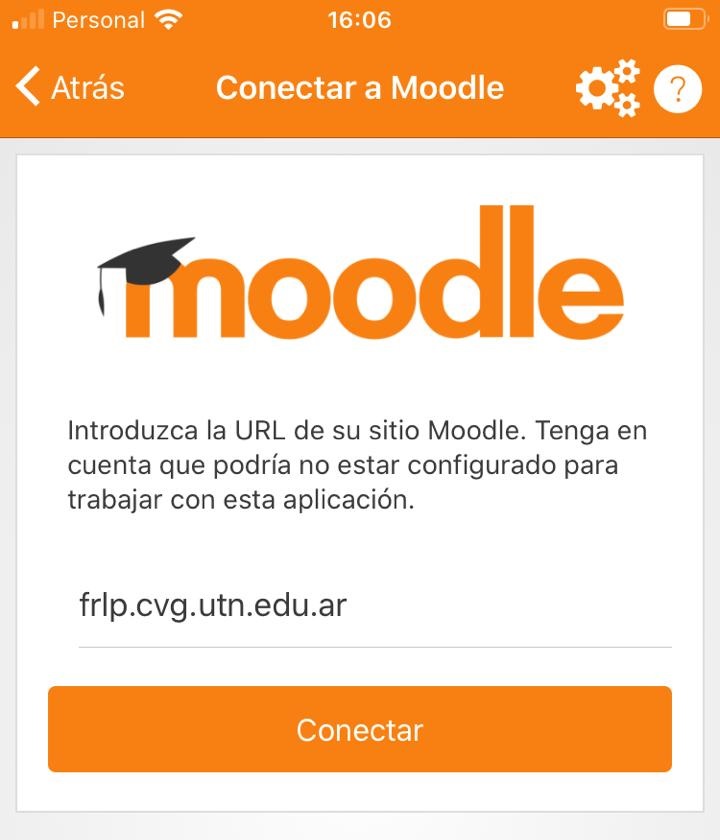Tap the Conectar button
The image size is (720, 840).
tap(360, 729)
